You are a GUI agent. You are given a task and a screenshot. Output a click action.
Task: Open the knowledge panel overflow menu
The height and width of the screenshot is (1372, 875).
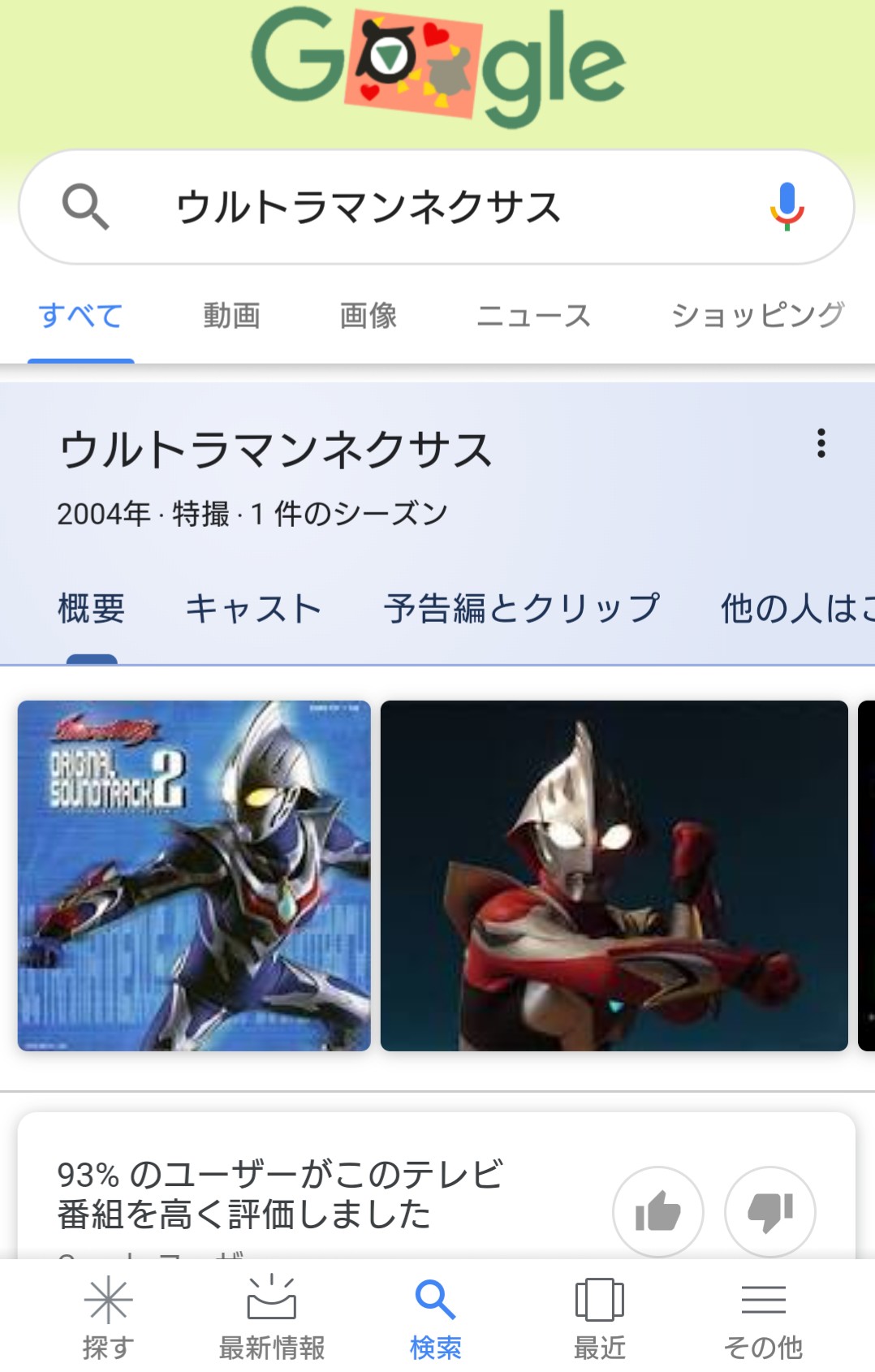[821, 443]
